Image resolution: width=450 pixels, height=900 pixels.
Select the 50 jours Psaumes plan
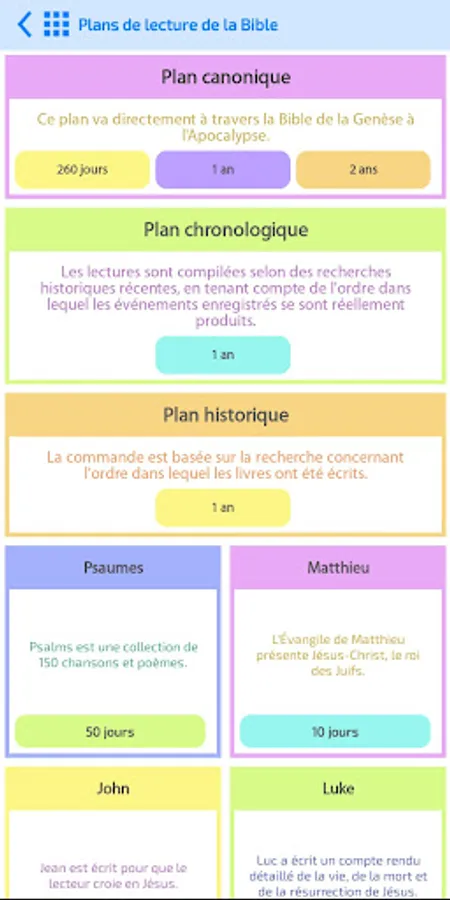pyautogui.click(x=110, y=732)
